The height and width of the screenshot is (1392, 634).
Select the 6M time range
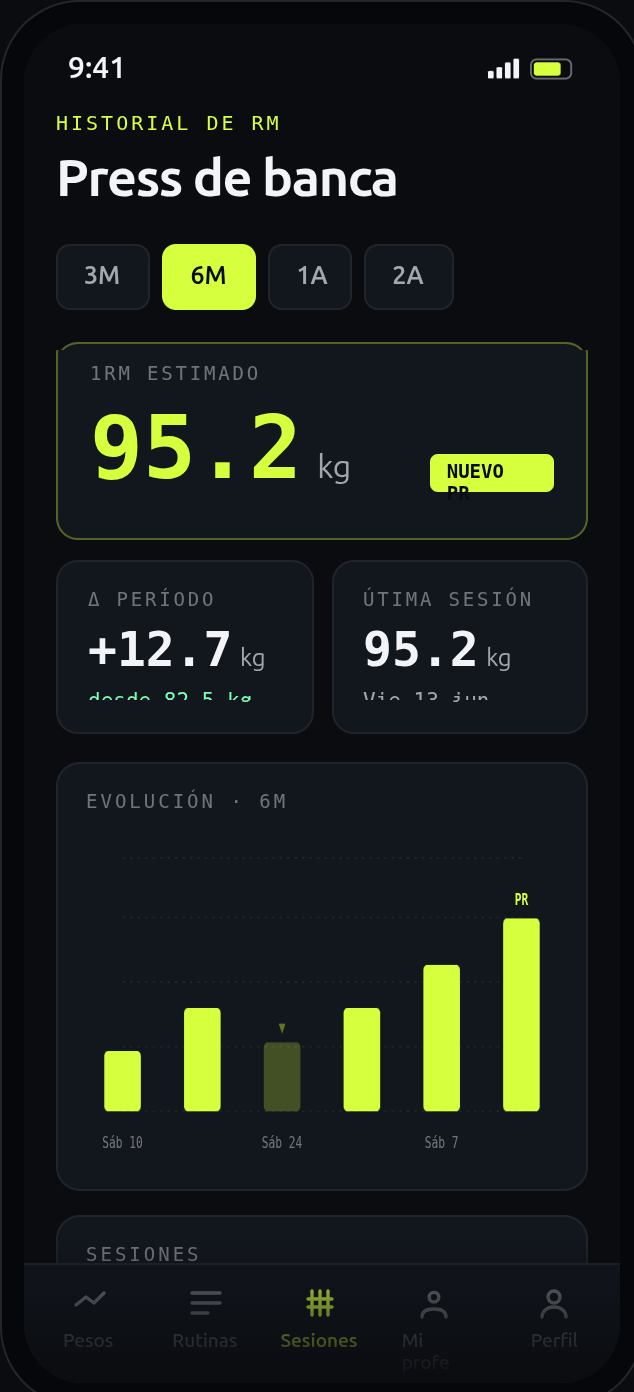tap(209, 277)
